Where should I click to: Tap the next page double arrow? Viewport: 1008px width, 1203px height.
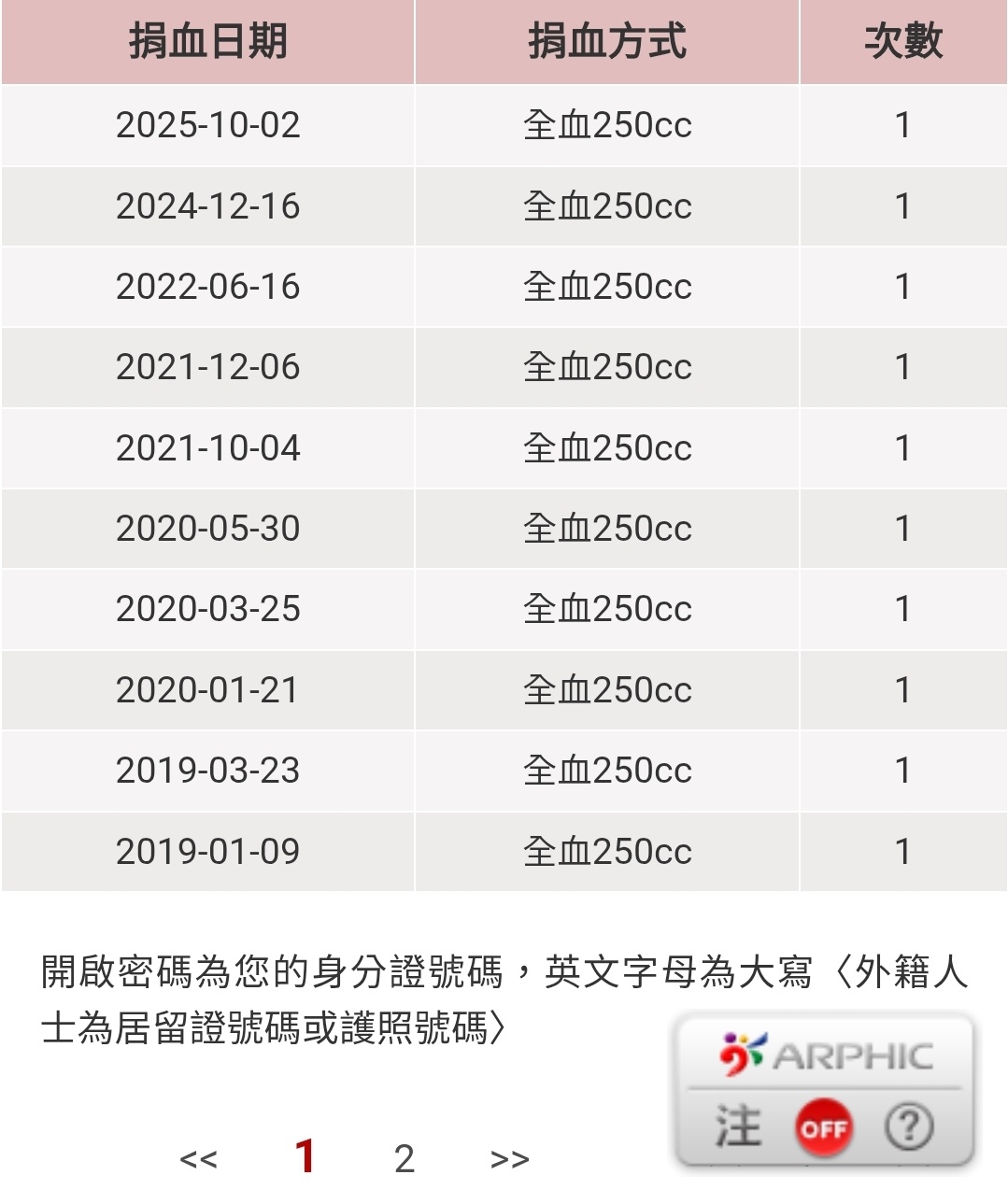pyautogui.click(x=509, y=1160)
